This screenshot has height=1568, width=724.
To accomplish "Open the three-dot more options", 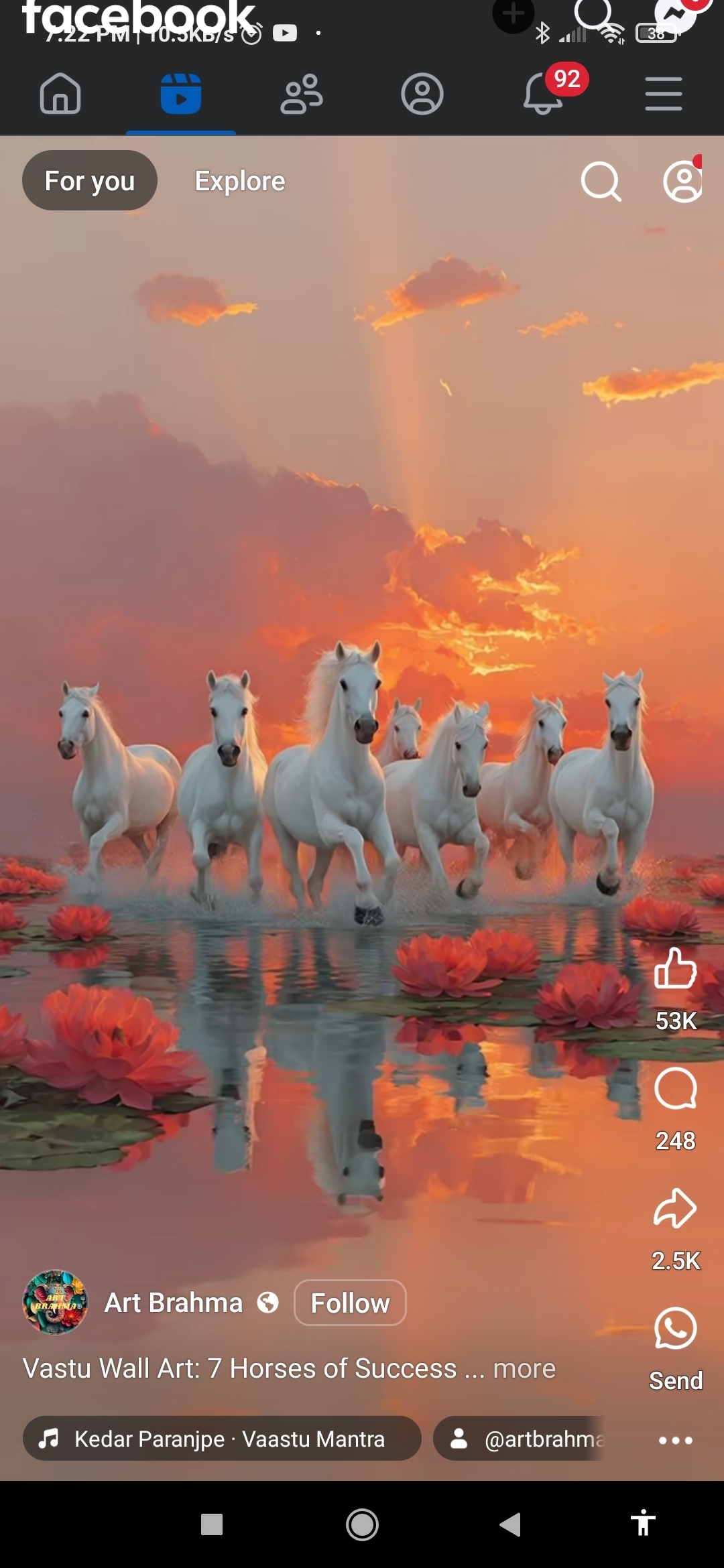I will pos(675,1440).
